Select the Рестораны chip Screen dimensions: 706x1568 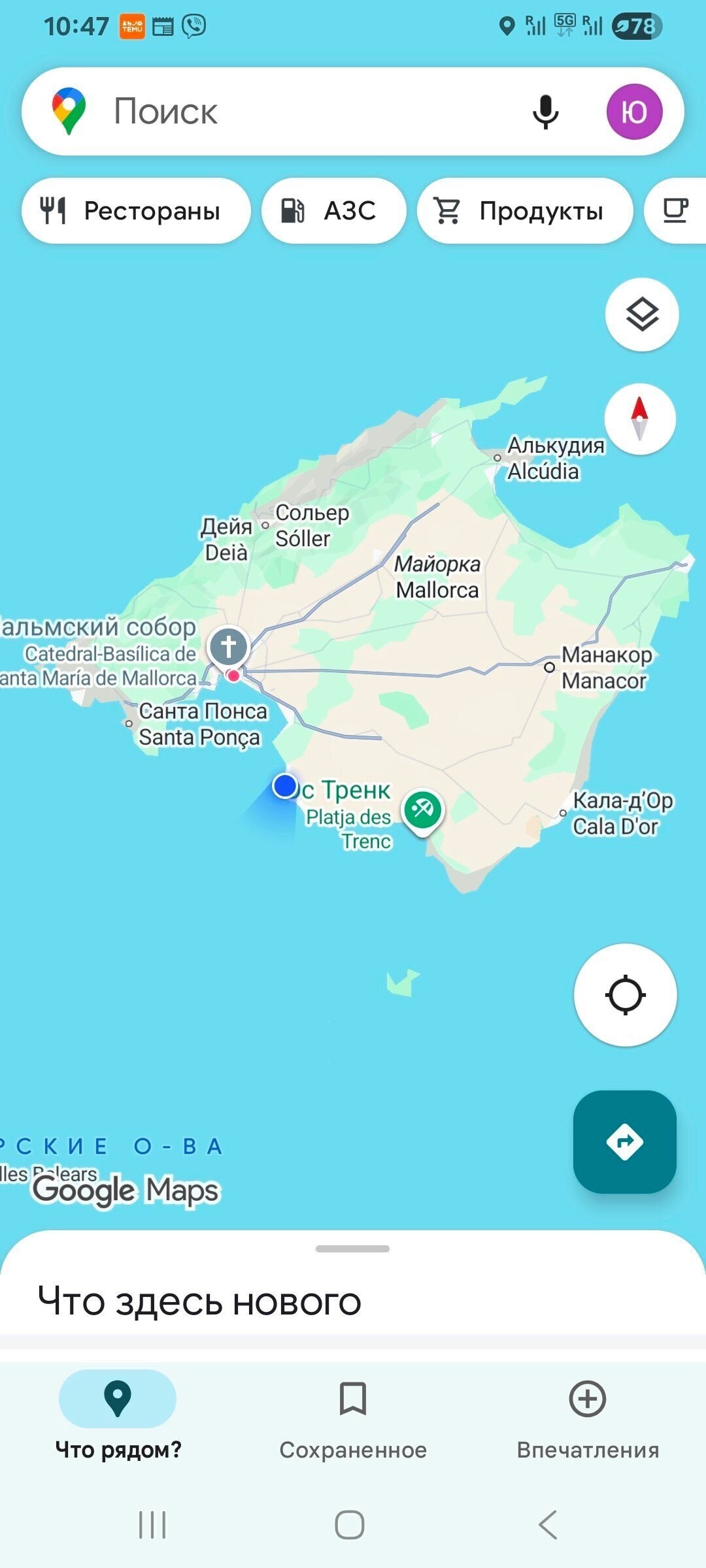136,211
